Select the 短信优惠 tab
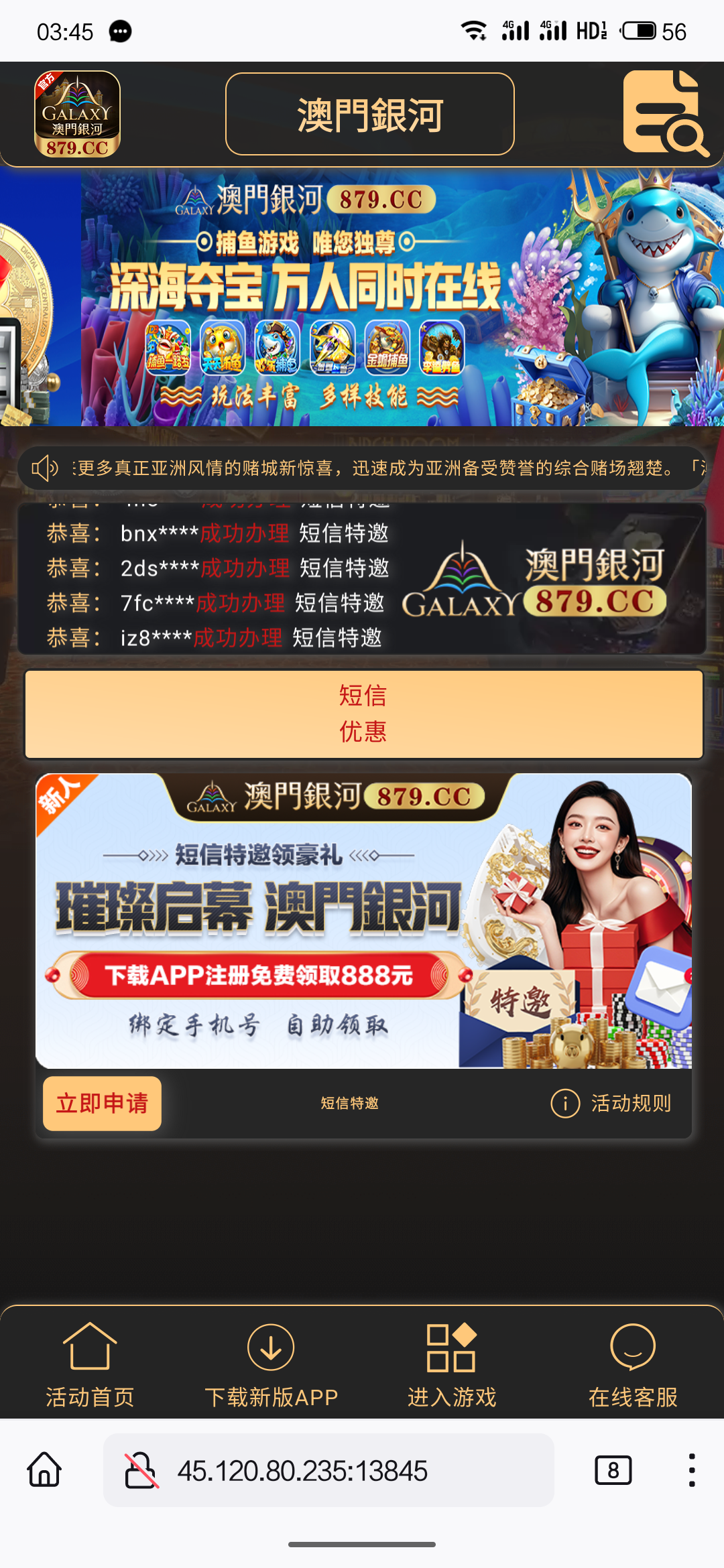The width and height of the screenshot is (724, 1568). point(363,714)
